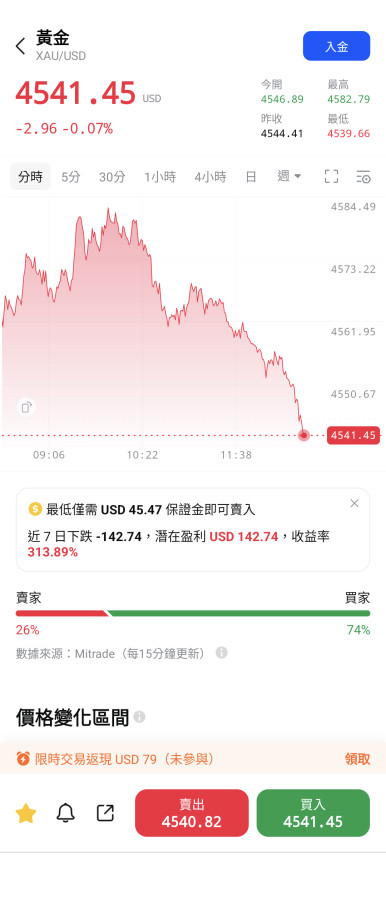This screenshot has height=900, width=386.
Task: Switch to the 日 daily chart
Action: click(x=251, y=177)
